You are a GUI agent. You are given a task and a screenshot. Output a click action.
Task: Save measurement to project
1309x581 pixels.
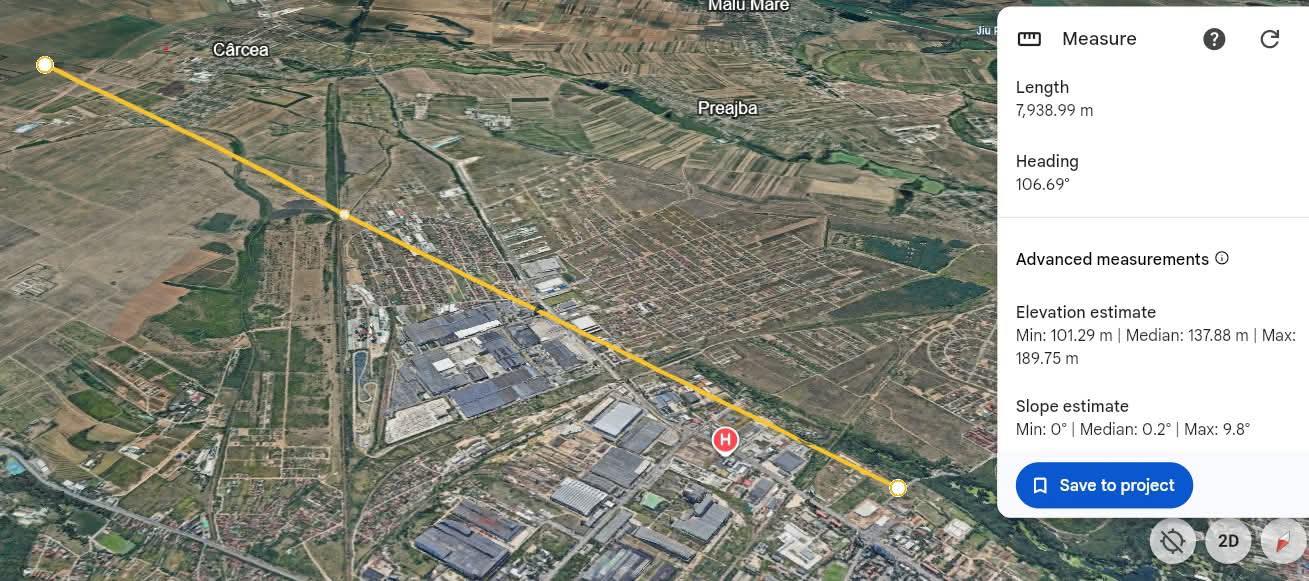1104,485
